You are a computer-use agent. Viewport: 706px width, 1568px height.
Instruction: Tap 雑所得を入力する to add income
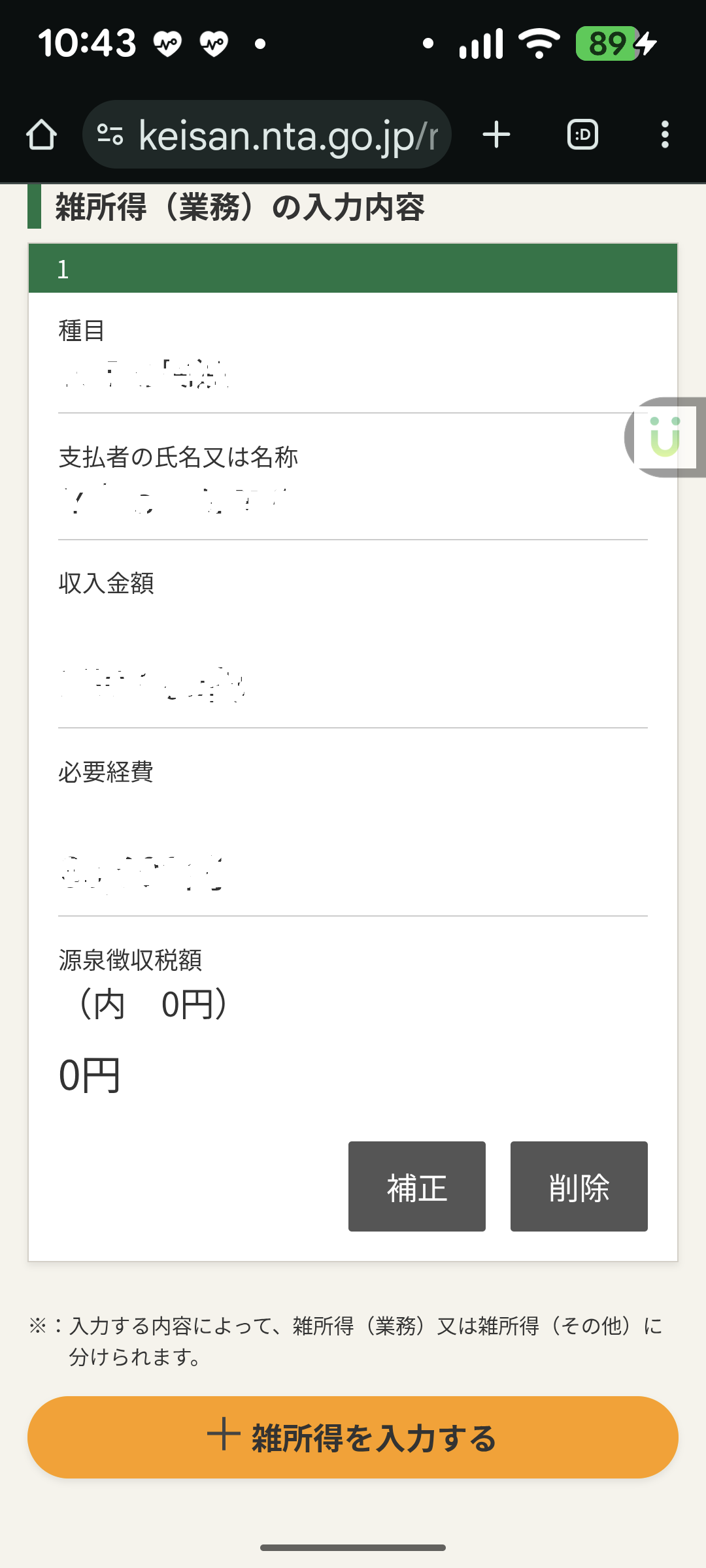(x=353, y=1437)
